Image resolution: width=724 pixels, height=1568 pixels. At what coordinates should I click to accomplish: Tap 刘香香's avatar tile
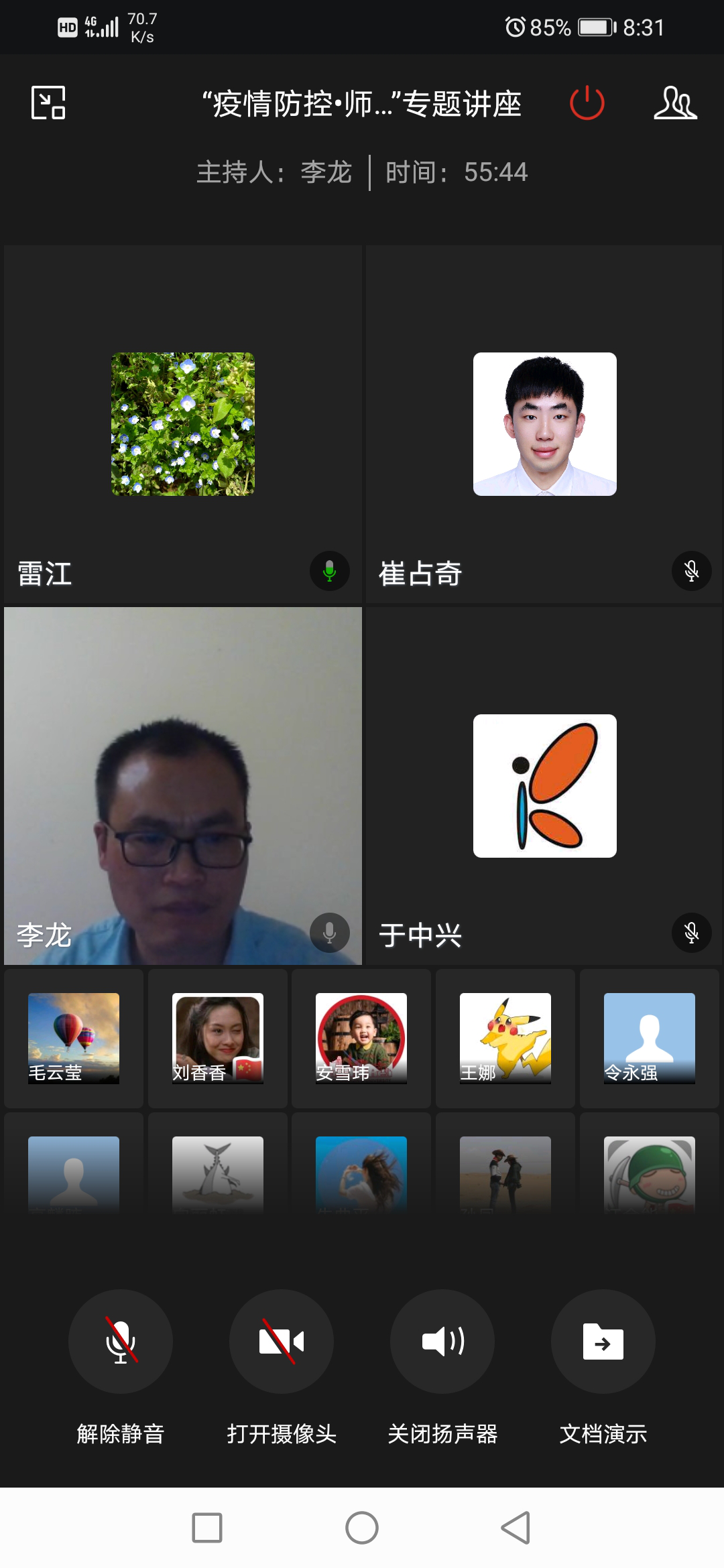pos(217,1038)
